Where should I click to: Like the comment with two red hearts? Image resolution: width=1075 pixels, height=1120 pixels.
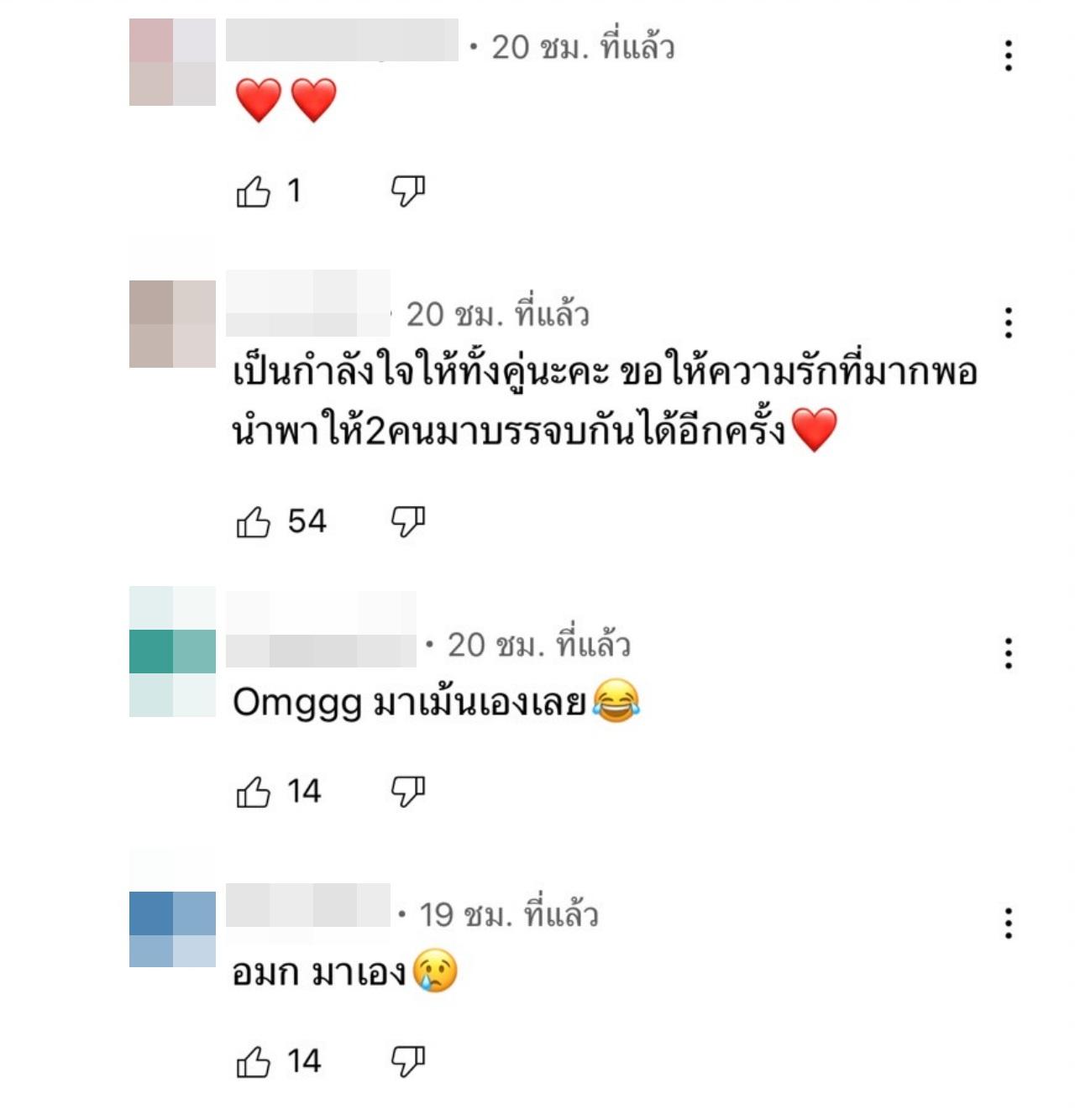(253, 192)
